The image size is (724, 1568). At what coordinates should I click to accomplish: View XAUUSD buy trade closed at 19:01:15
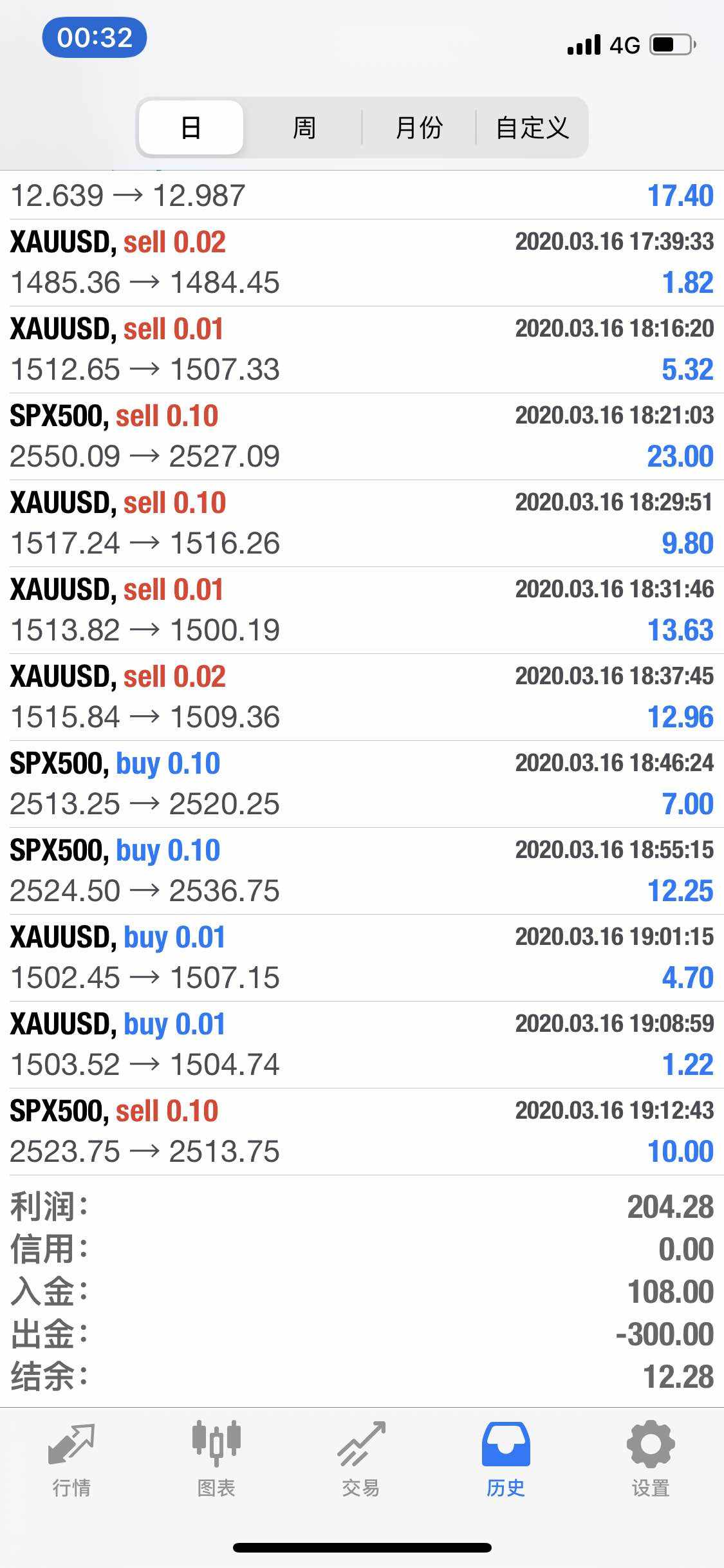(362, 958)
